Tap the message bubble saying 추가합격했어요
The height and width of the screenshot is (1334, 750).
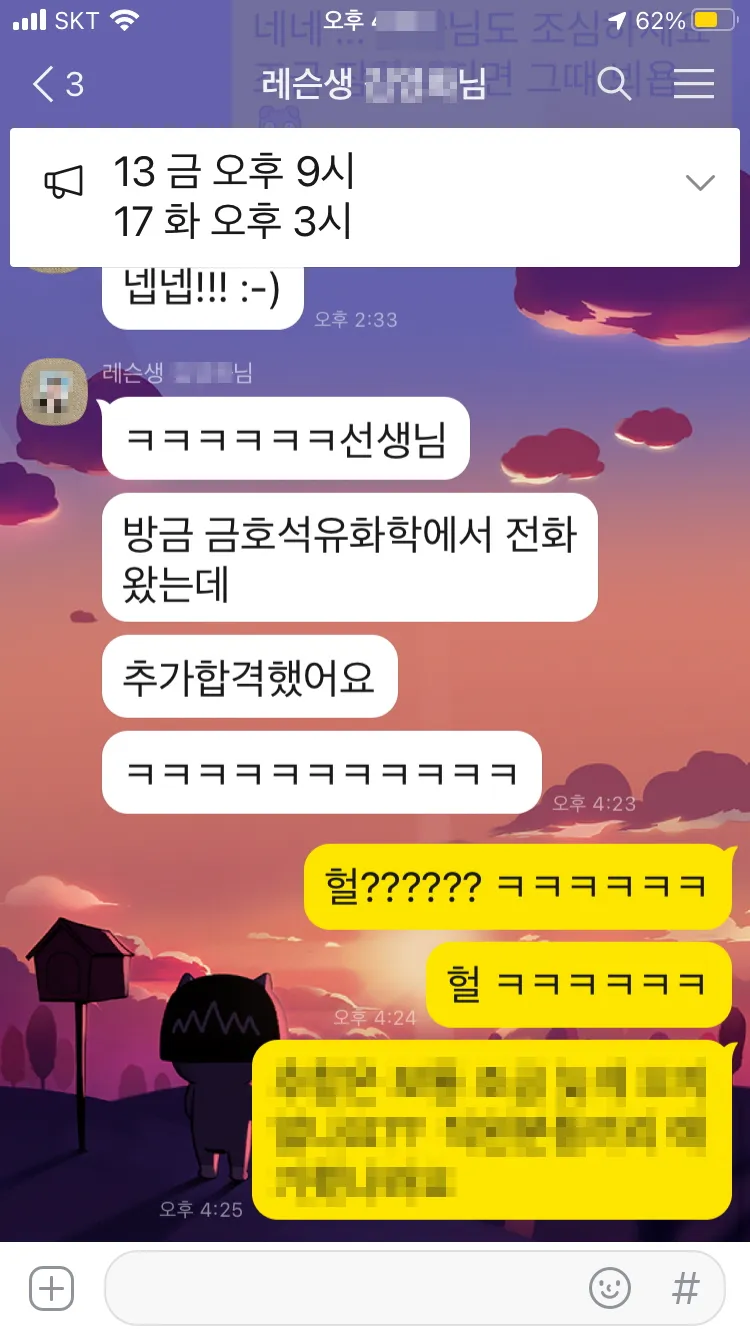(x=248, y=677)
